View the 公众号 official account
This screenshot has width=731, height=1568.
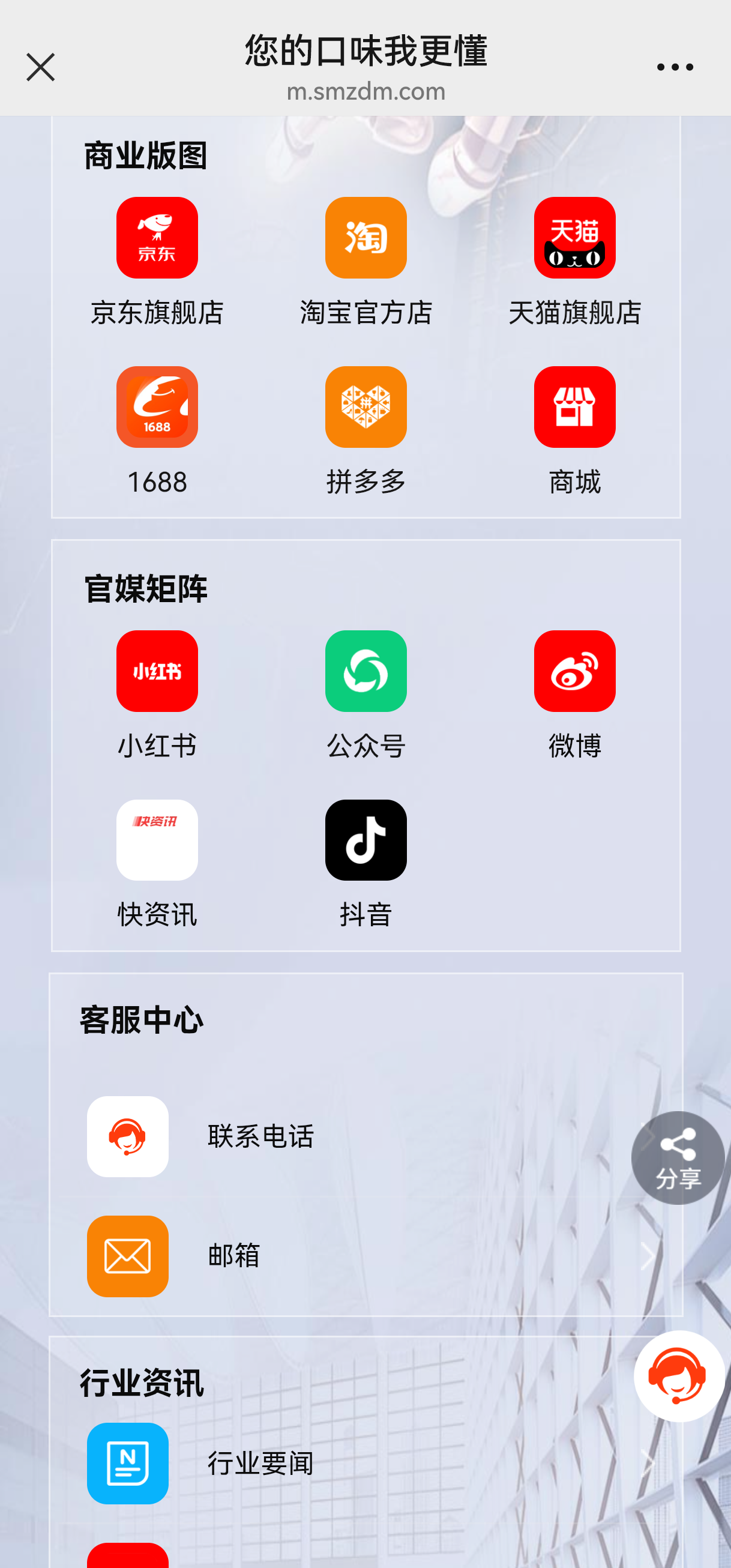pyautogui.click(x=366, y=671)
